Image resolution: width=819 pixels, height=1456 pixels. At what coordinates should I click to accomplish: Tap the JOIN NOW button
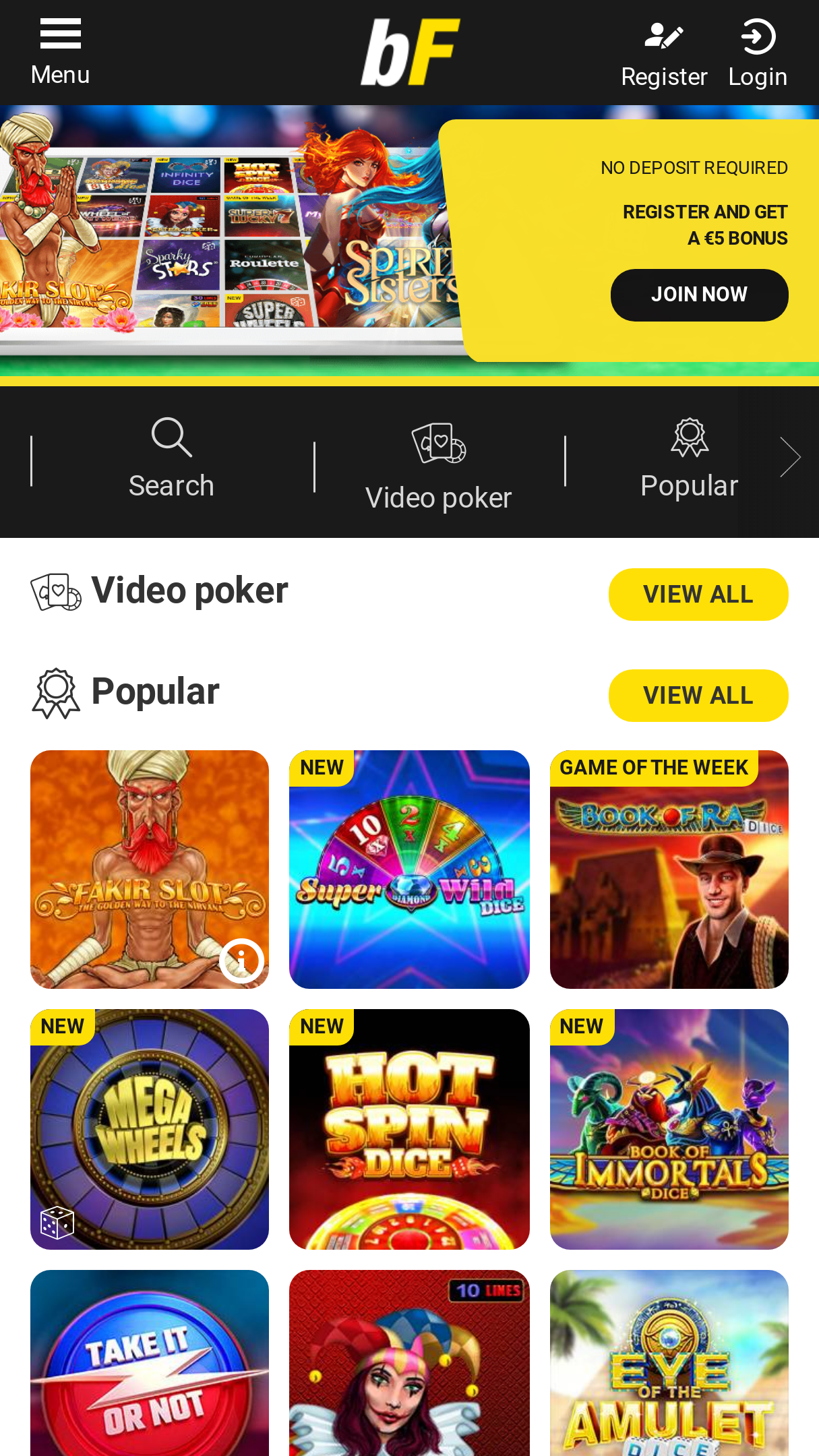(699, 295)
